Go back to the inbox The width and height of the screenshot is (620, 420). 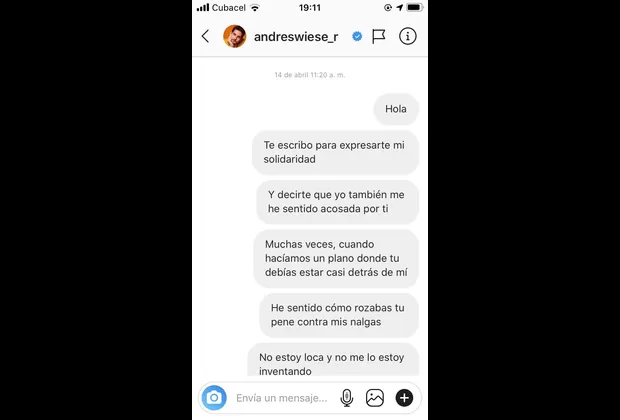[206, 36]
